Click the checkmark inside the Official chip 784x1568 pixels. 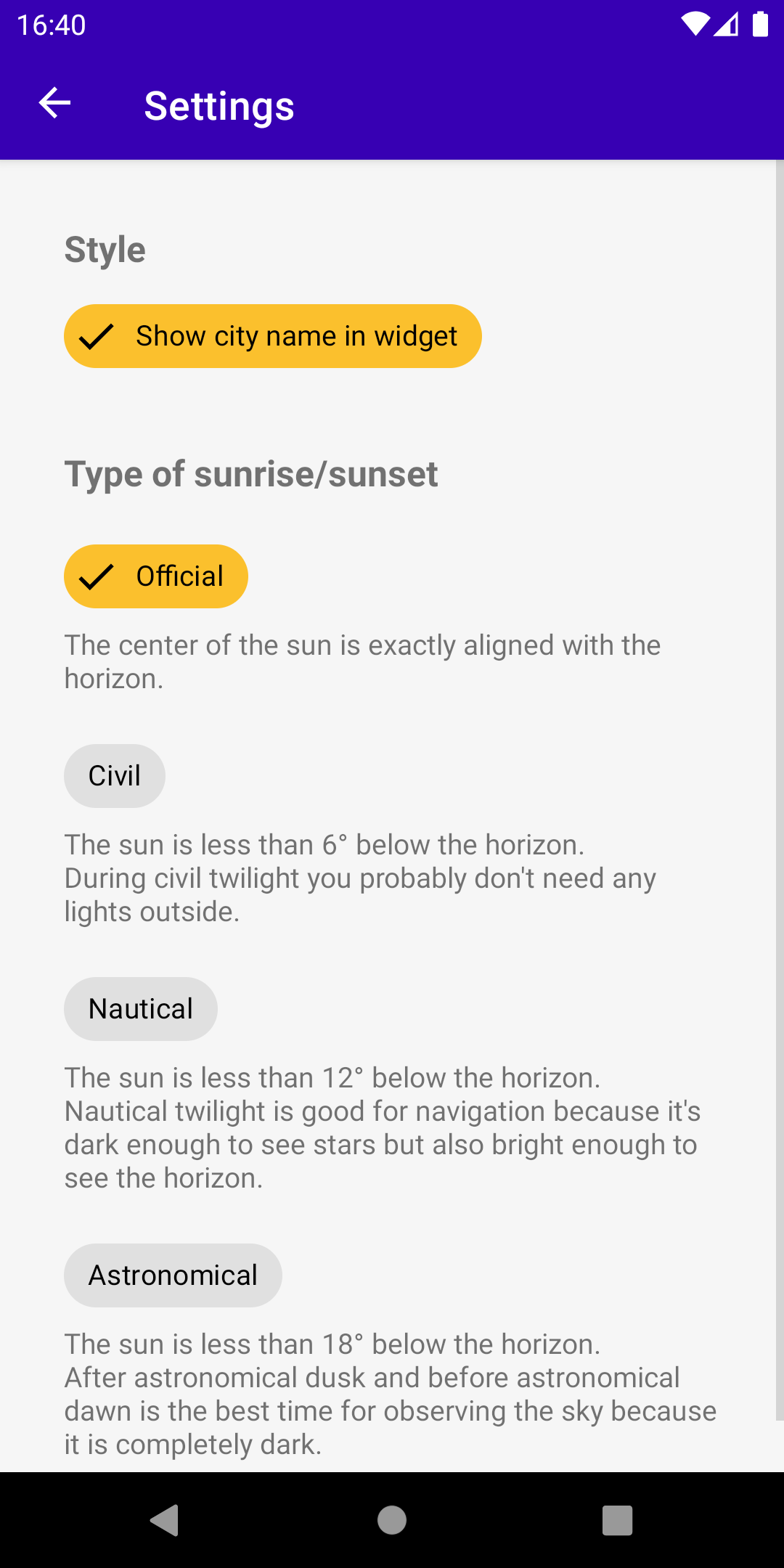click(97, 576)
